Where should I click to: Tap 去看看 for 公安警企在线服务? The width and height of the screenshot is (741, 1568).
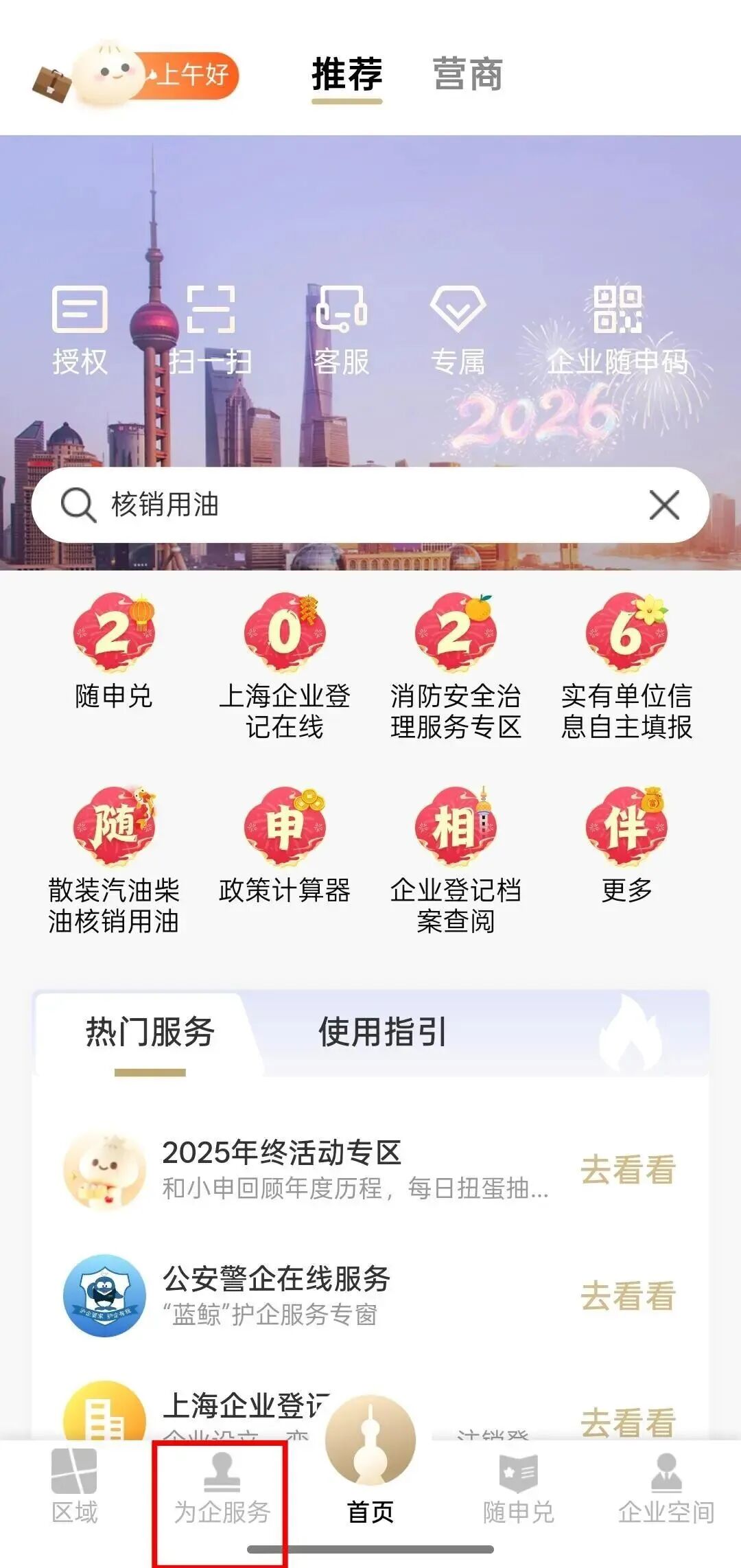coord(628,1295)
